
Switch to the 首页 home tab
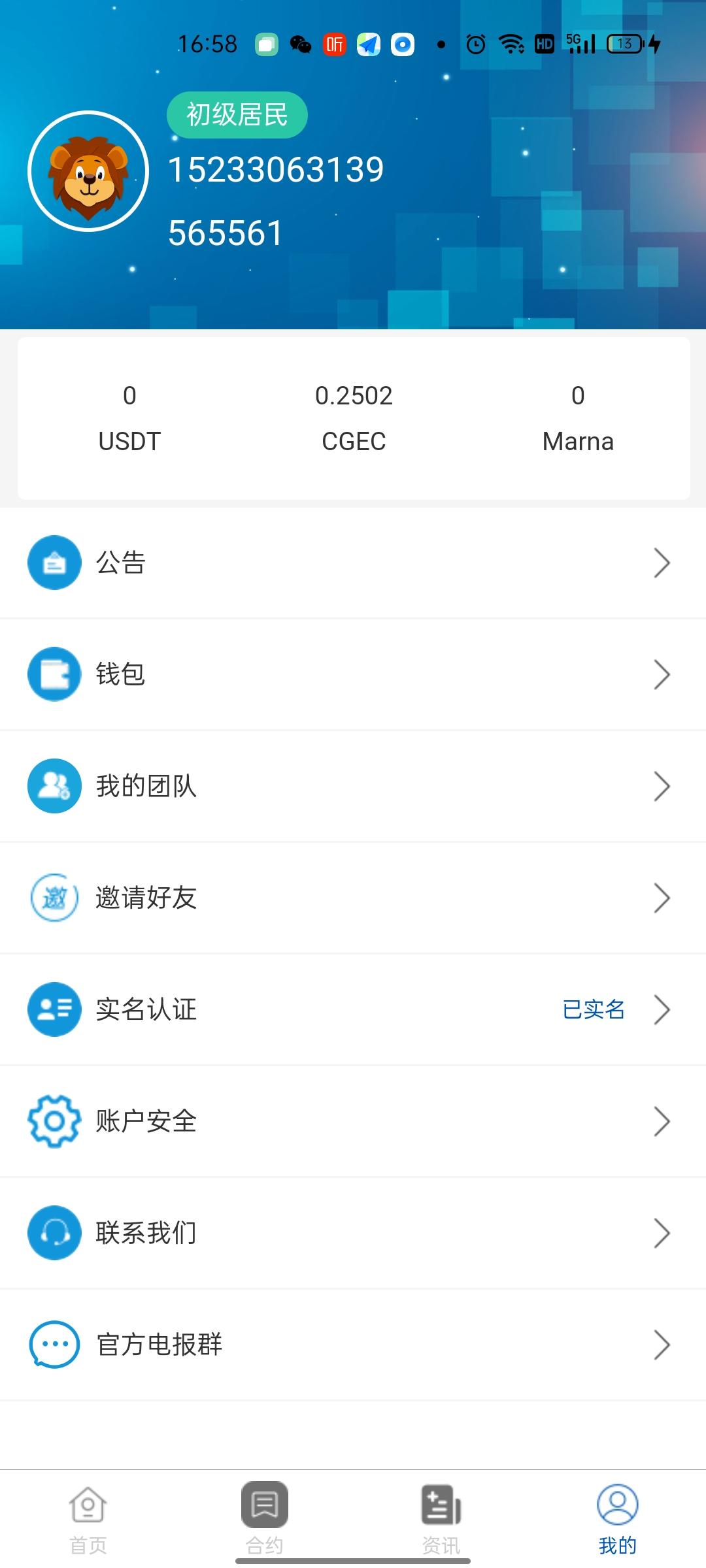pos(88,1516)
